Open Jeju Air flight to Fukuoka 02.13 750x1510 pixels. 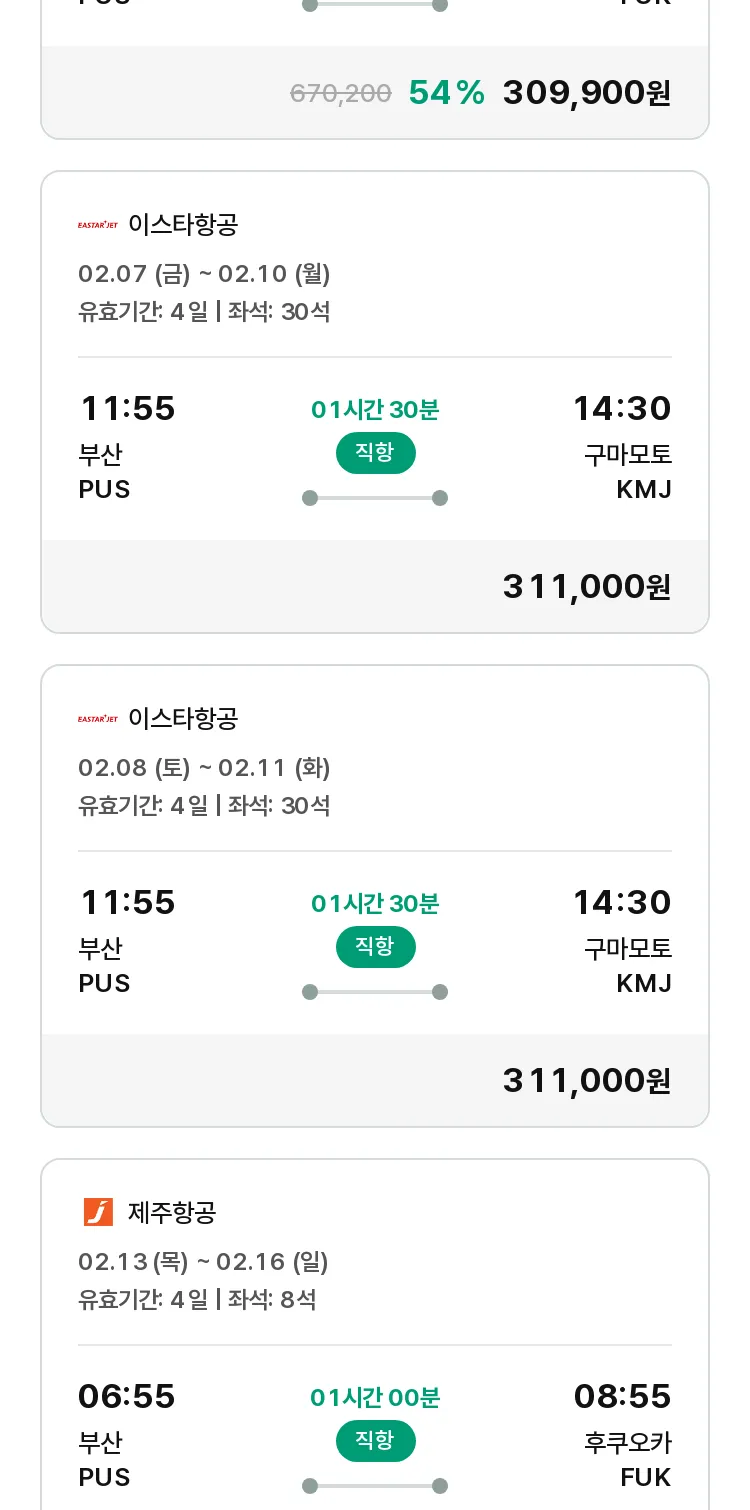pos(375,1334)
